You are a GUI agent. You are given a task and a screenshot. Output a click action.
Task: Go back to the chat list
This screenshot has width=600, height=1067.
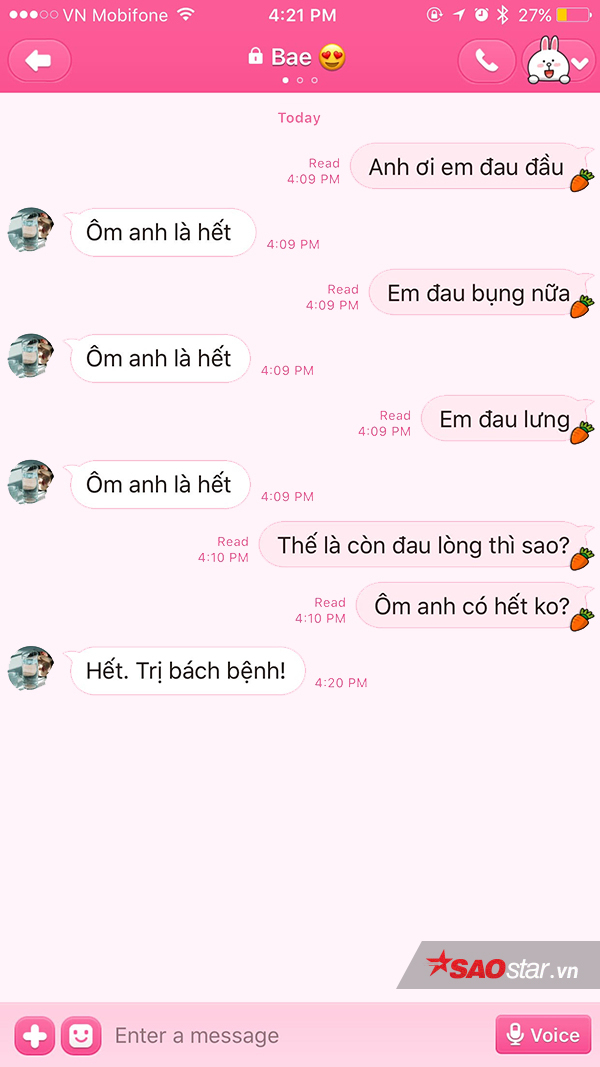pyautogui.click(x=39, y=61)
